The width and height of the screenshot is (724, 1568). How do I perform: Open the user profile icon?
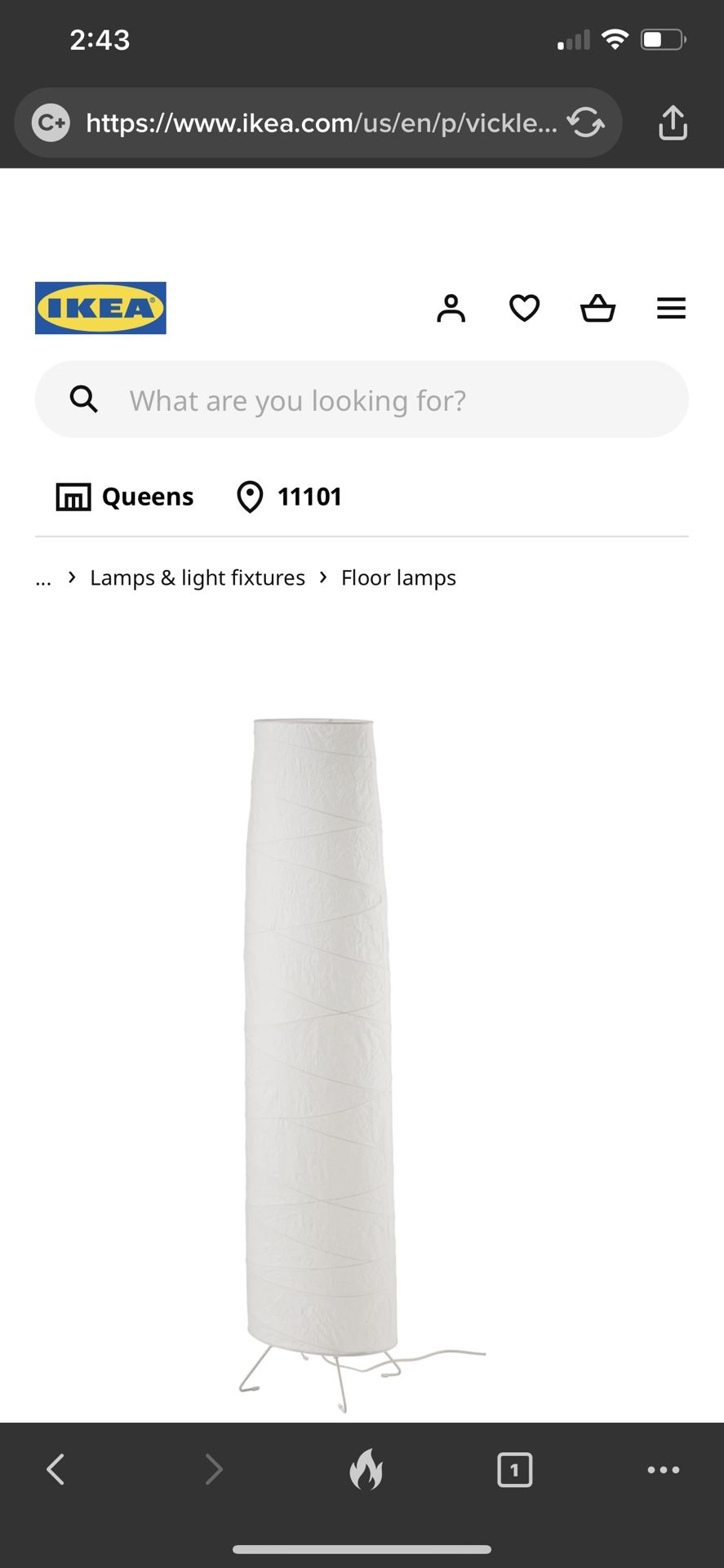(451, 308)
